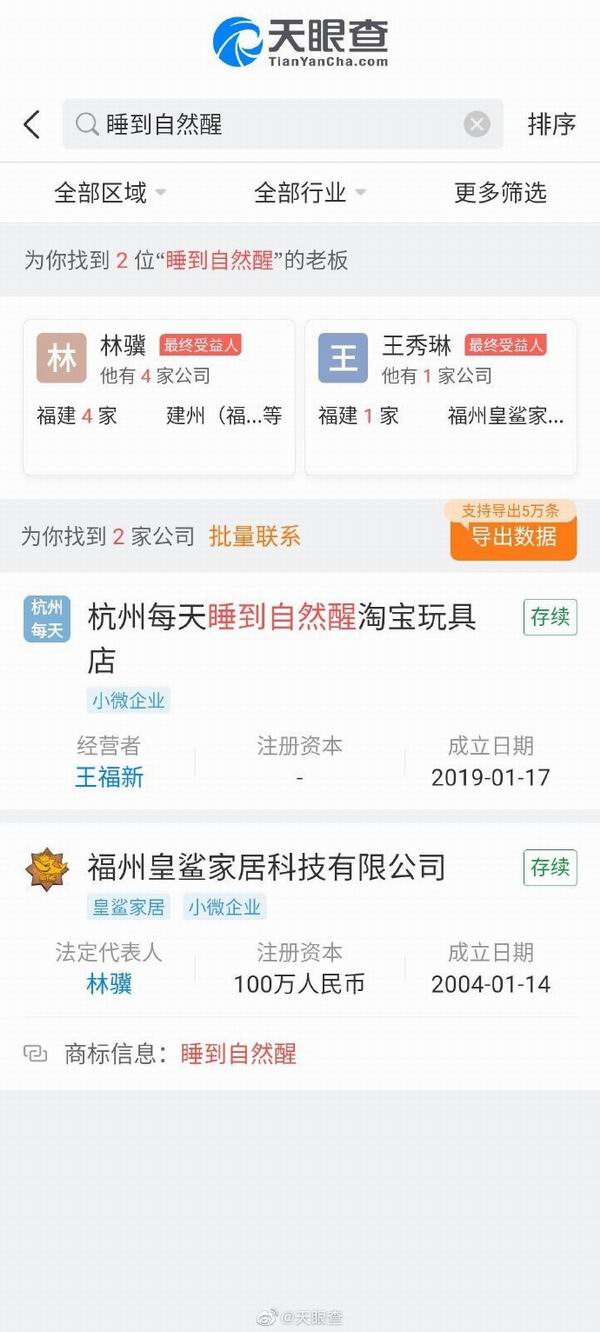Go back using the left arrow
Viewport: 600px width, 1332px height.
(32, 124)
